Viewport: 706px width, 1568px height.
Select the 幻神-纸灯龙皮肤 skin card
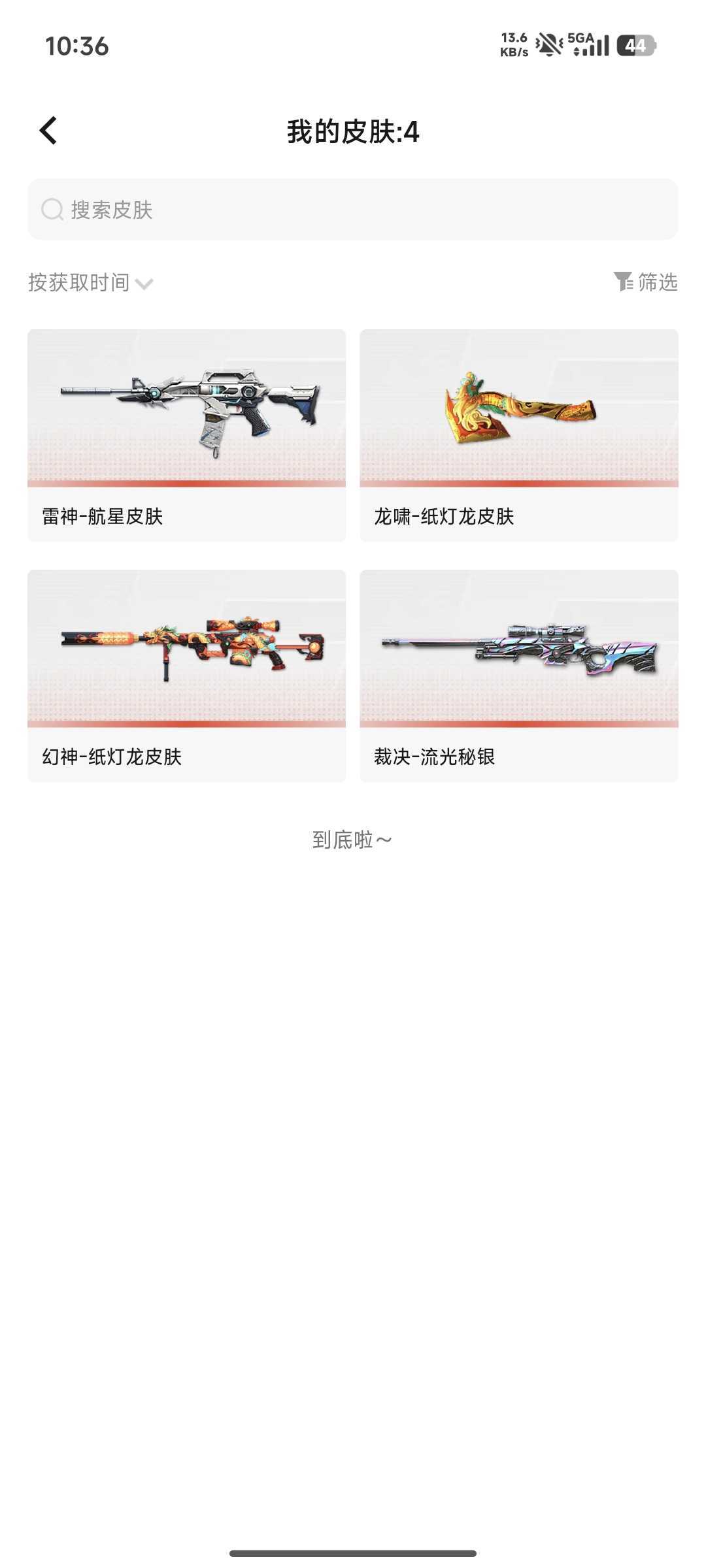[x=186, y=675]
